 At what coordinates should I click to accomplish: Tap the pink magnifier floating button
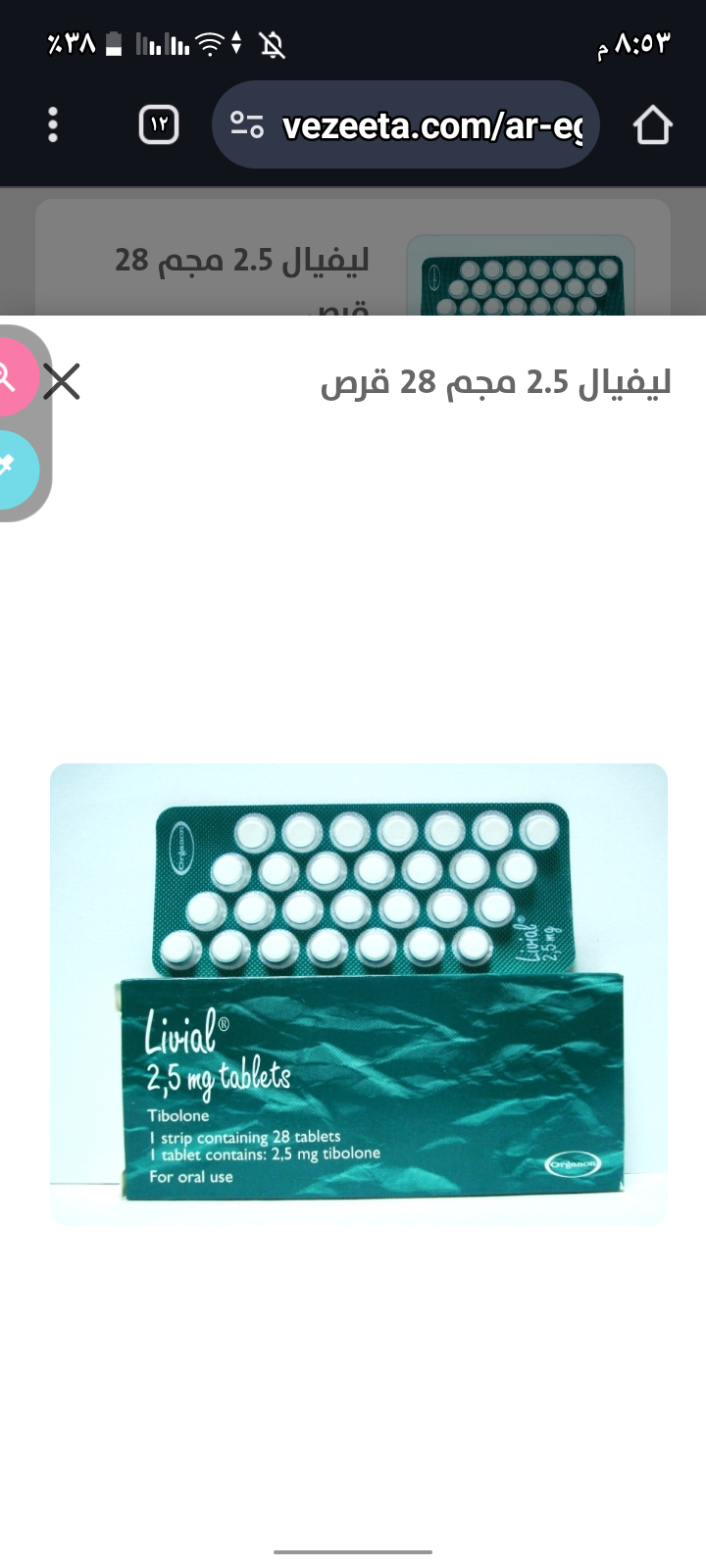[x=14, y=376]
